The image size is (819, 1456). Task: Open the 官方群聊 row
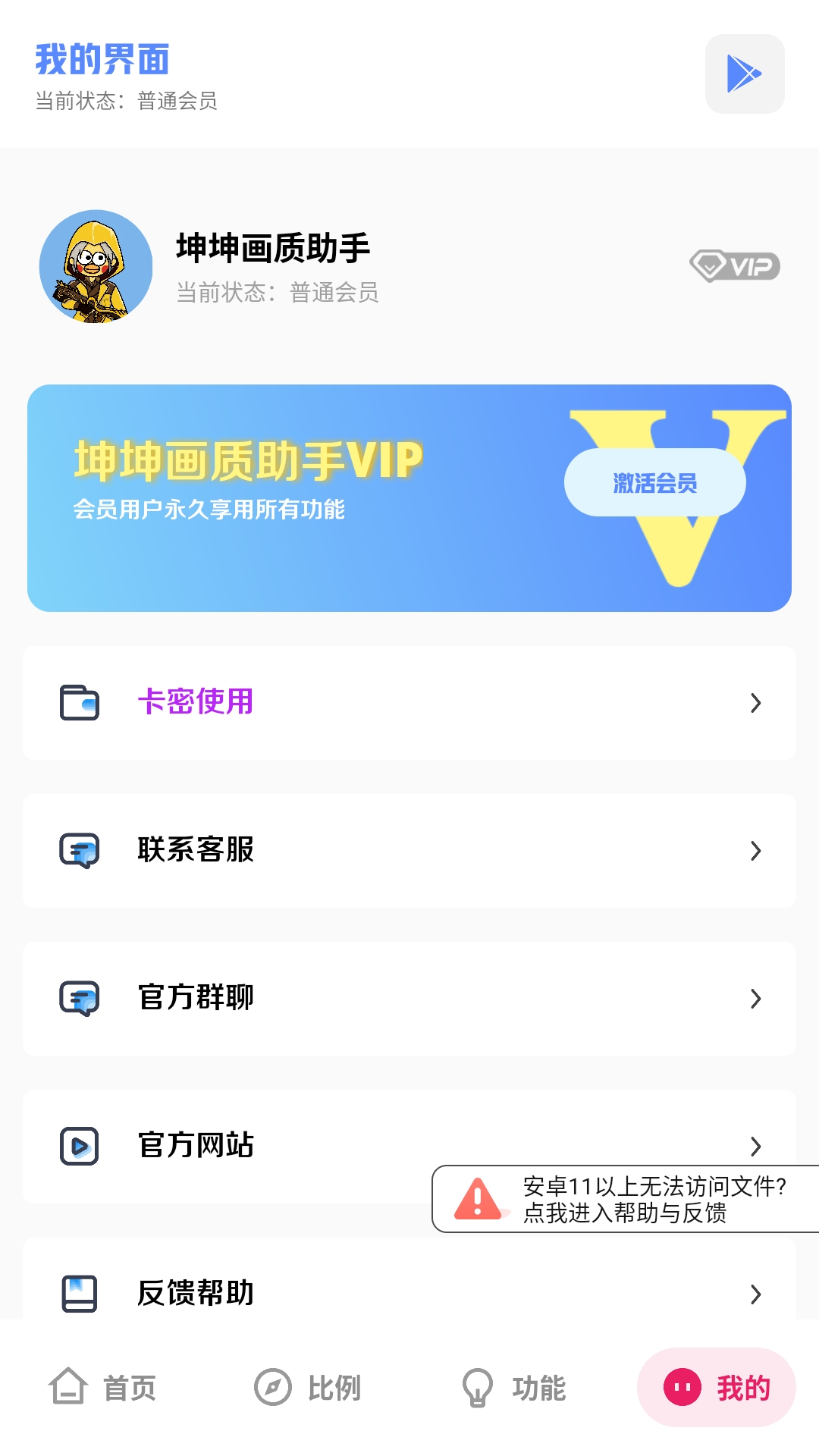pos(409,999)
